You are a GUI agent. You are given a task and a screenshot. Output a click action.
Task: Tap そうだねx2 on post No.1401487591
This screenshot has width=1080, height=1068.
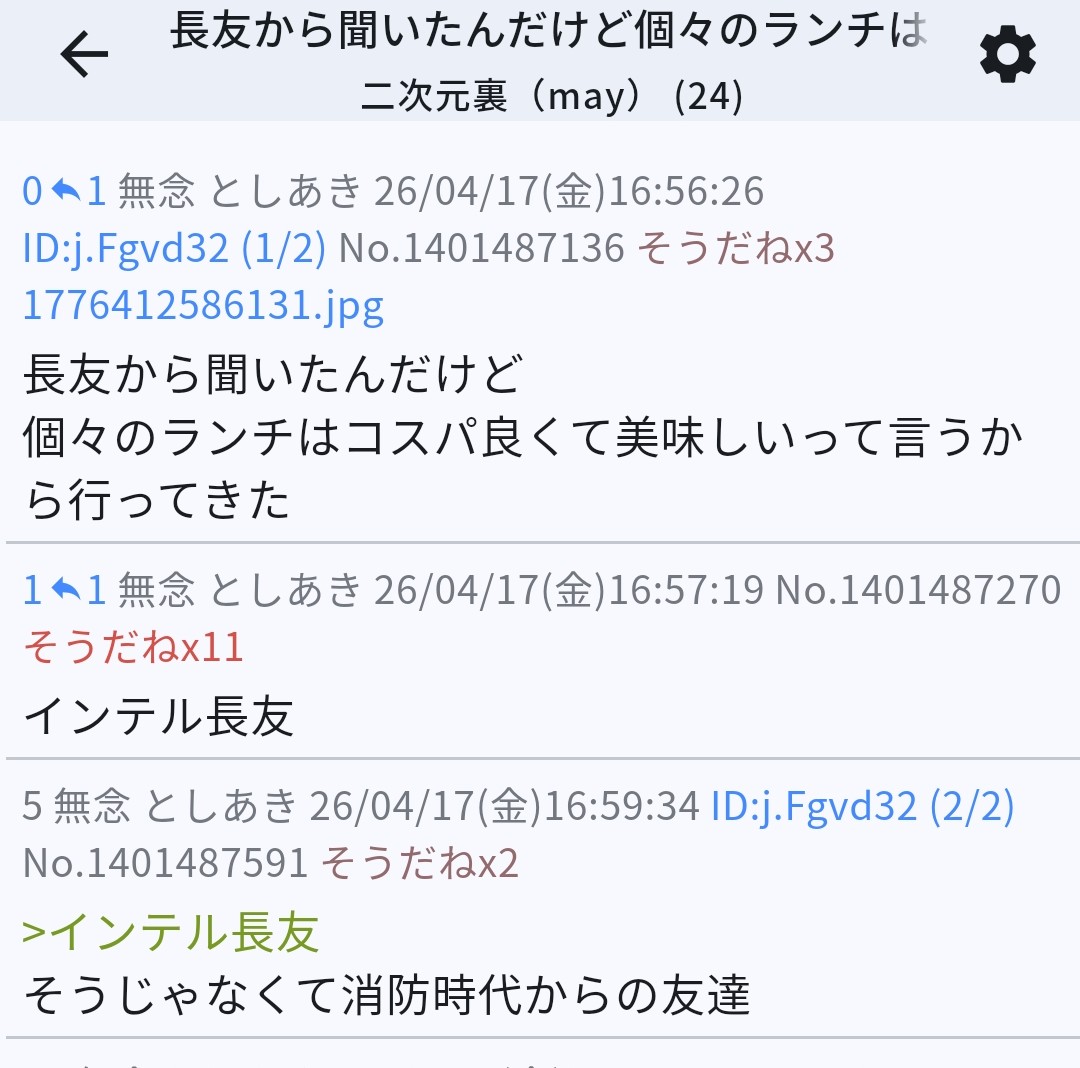[420, 864]
